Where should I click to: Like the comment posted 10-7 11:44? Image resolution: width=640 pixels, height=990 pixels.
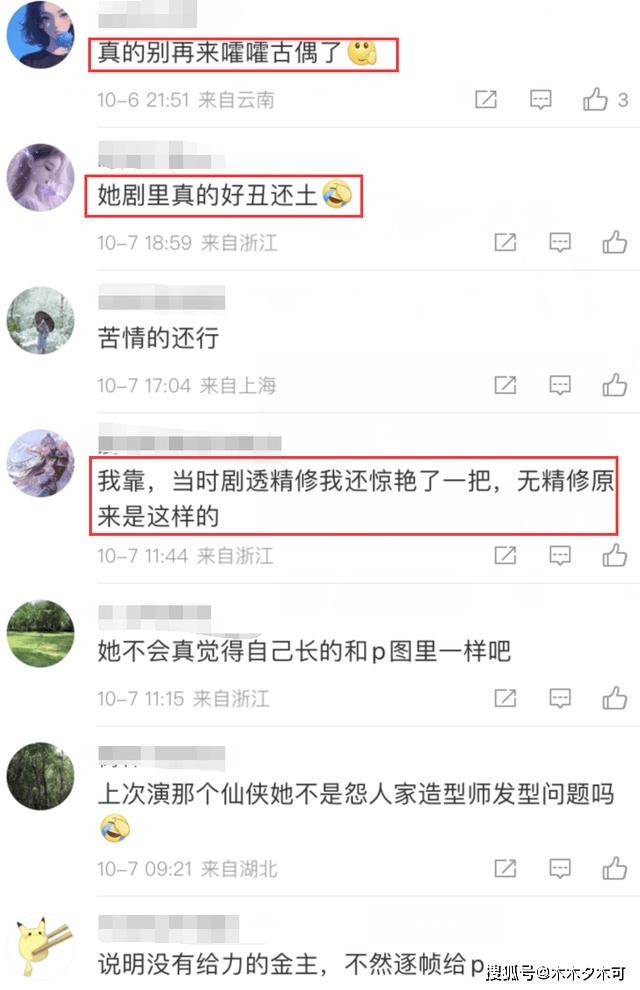pos(614,555)
